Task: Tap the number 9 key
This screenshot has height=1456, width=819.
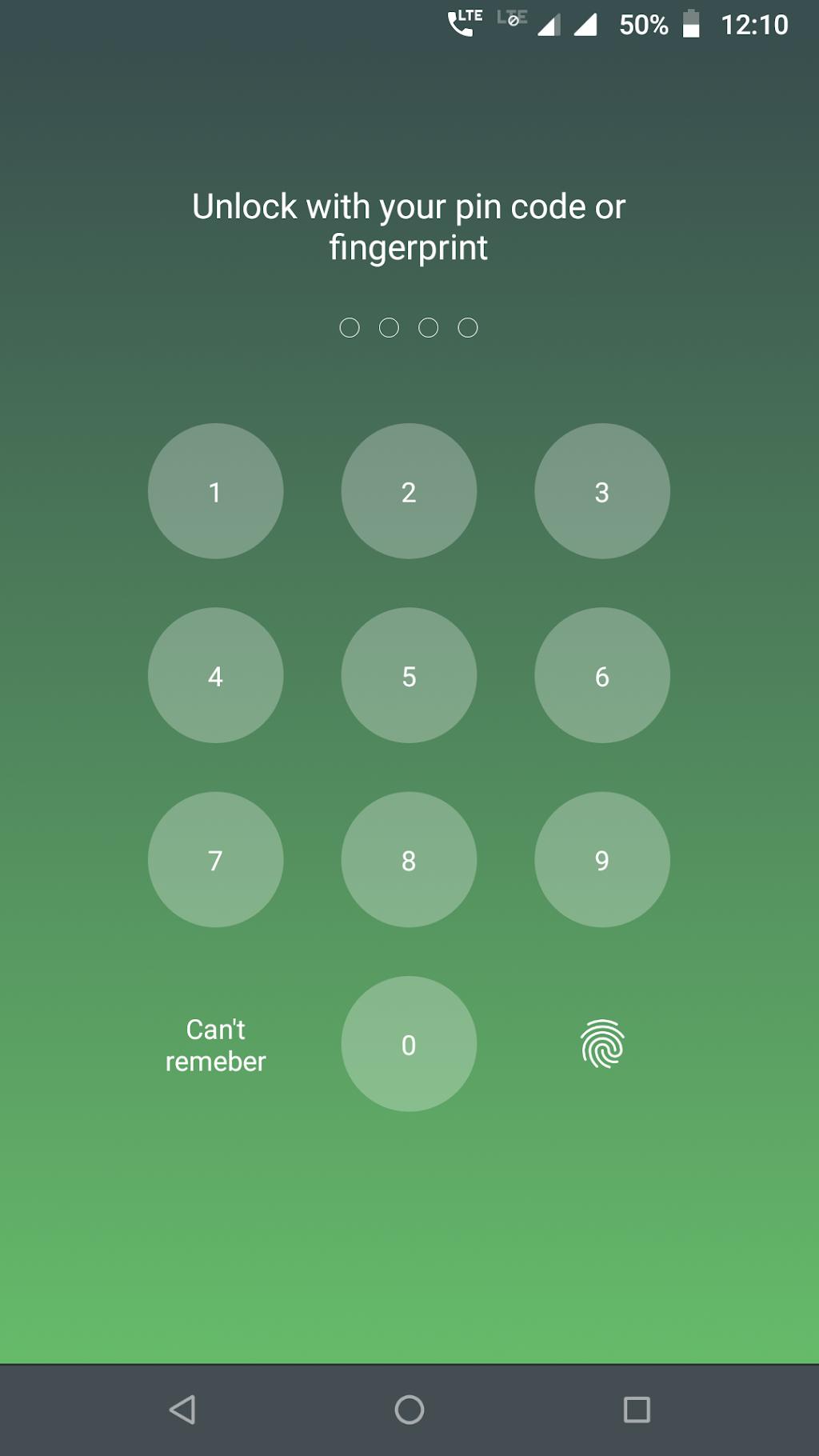Action: point(602,859)
